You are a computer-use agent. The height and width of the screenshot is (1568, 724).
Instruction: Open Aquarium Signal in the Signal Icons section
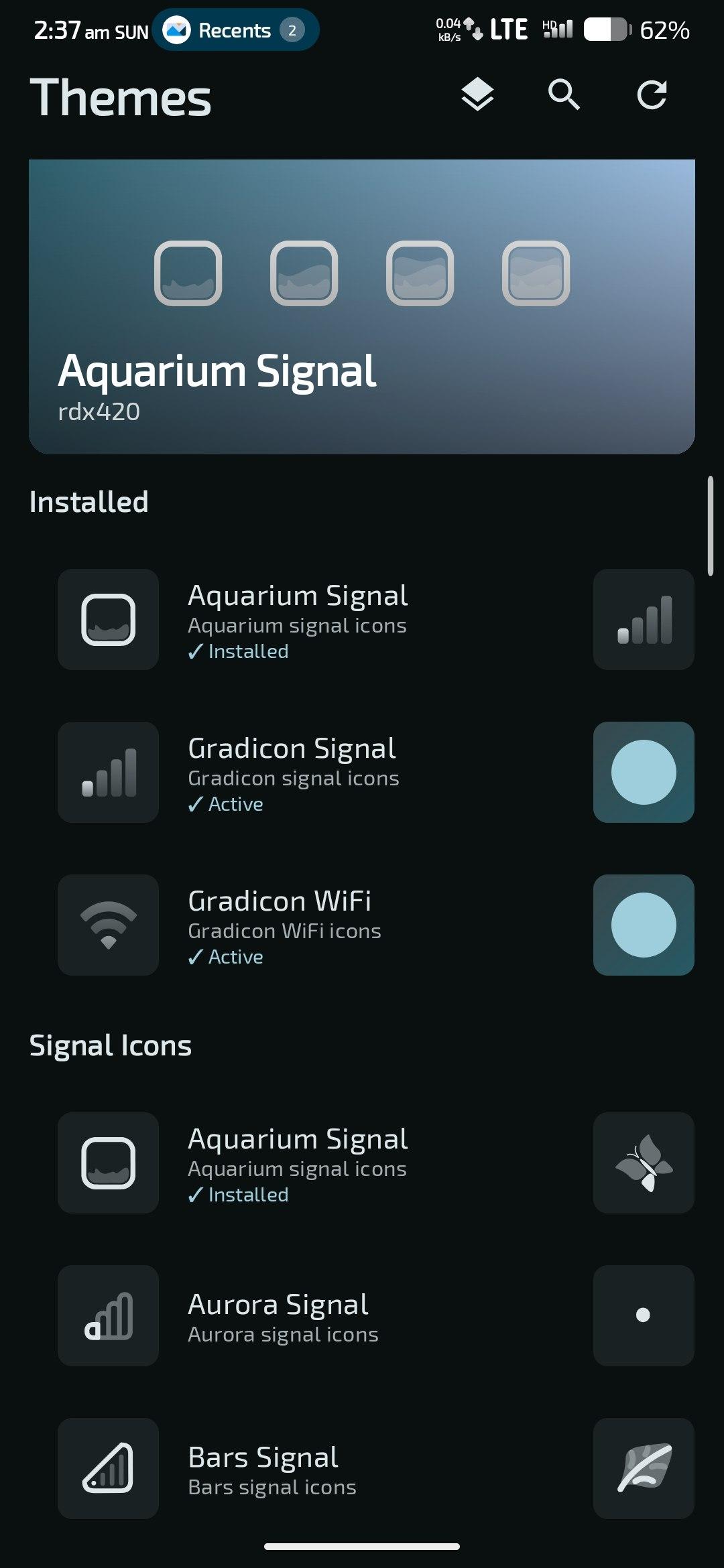tap(298, 1163)
